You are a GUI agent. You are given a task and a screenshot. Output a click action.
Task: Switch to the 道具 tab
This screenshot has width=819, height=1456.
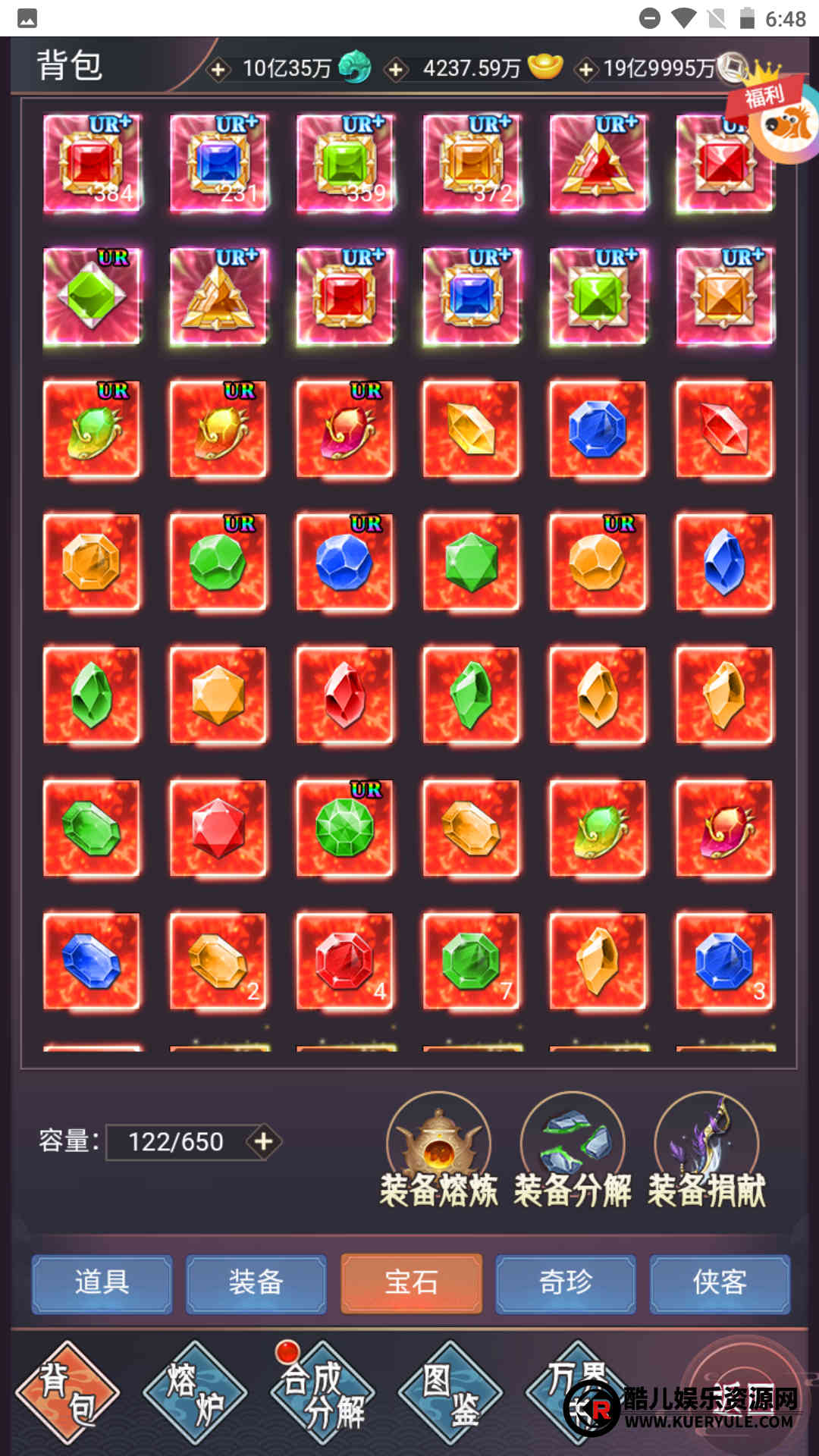(102, 1283)
